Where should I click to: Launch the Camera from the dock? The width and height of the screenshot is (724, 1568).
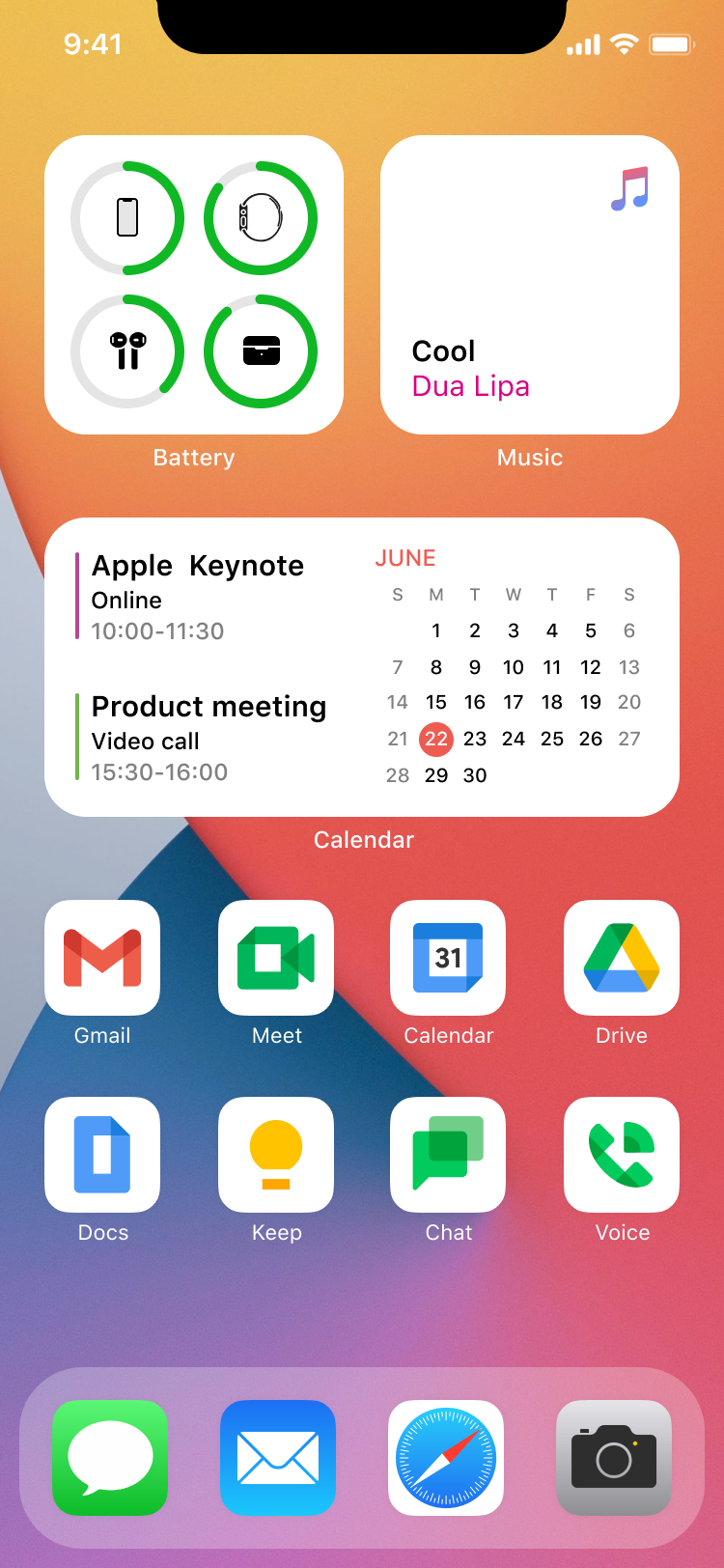tap(614, 1458)
